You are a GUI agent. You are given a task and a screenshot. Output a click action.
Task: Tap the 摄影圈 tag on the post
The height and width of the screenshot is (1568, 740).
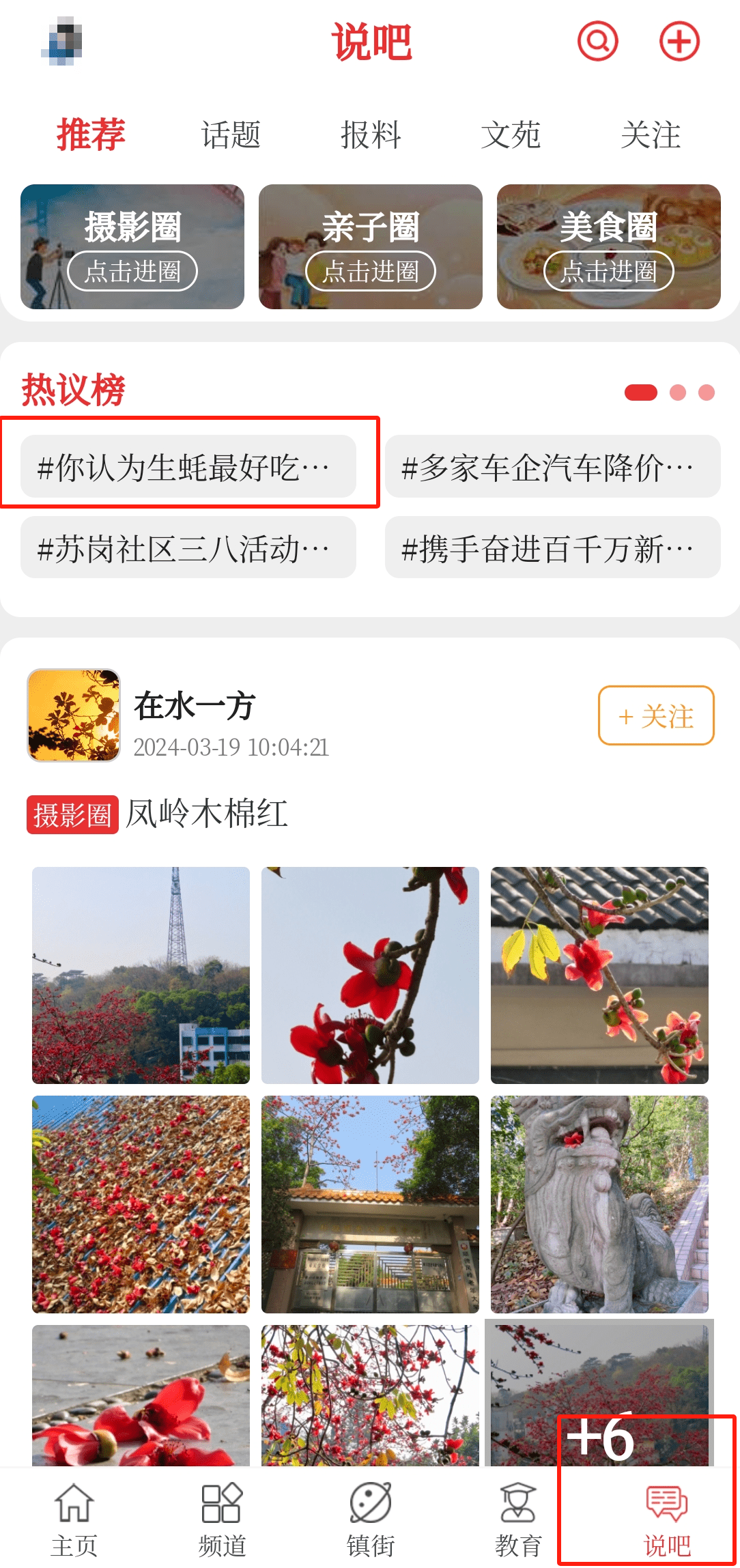click(72, 814)
